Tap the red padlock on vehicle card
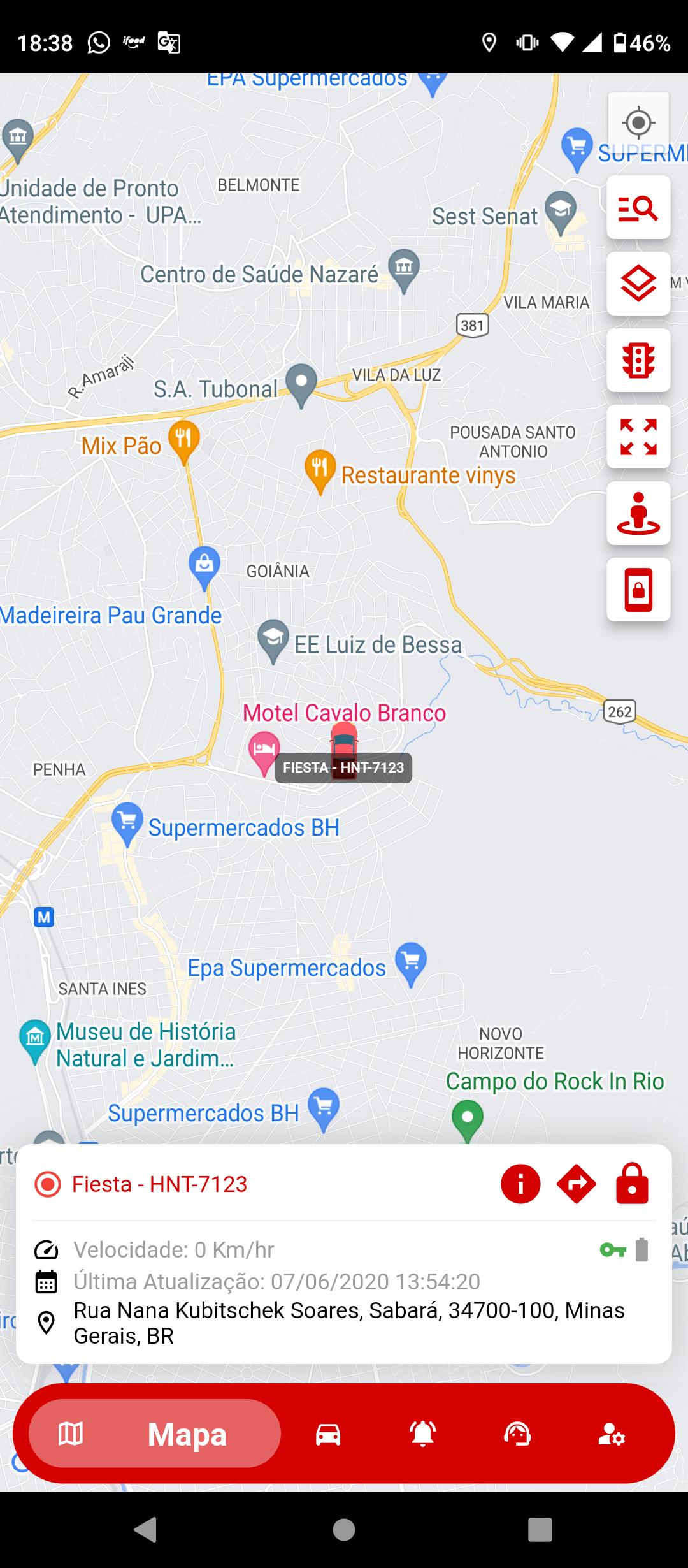688x1568 pixels. [x=632, y=1184]
